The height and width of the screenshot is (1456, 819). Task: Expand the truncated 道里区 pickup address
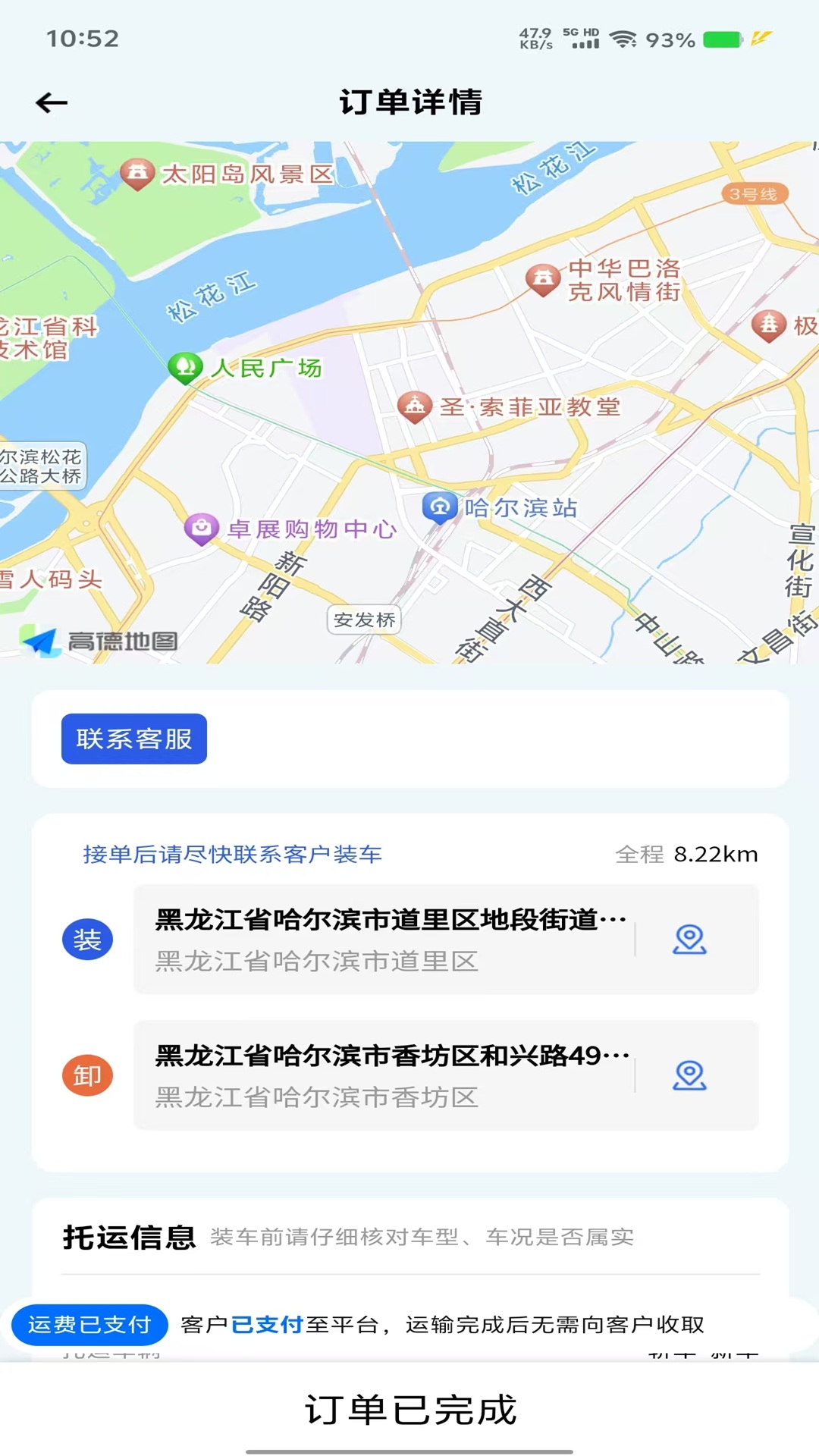(387, 918)
